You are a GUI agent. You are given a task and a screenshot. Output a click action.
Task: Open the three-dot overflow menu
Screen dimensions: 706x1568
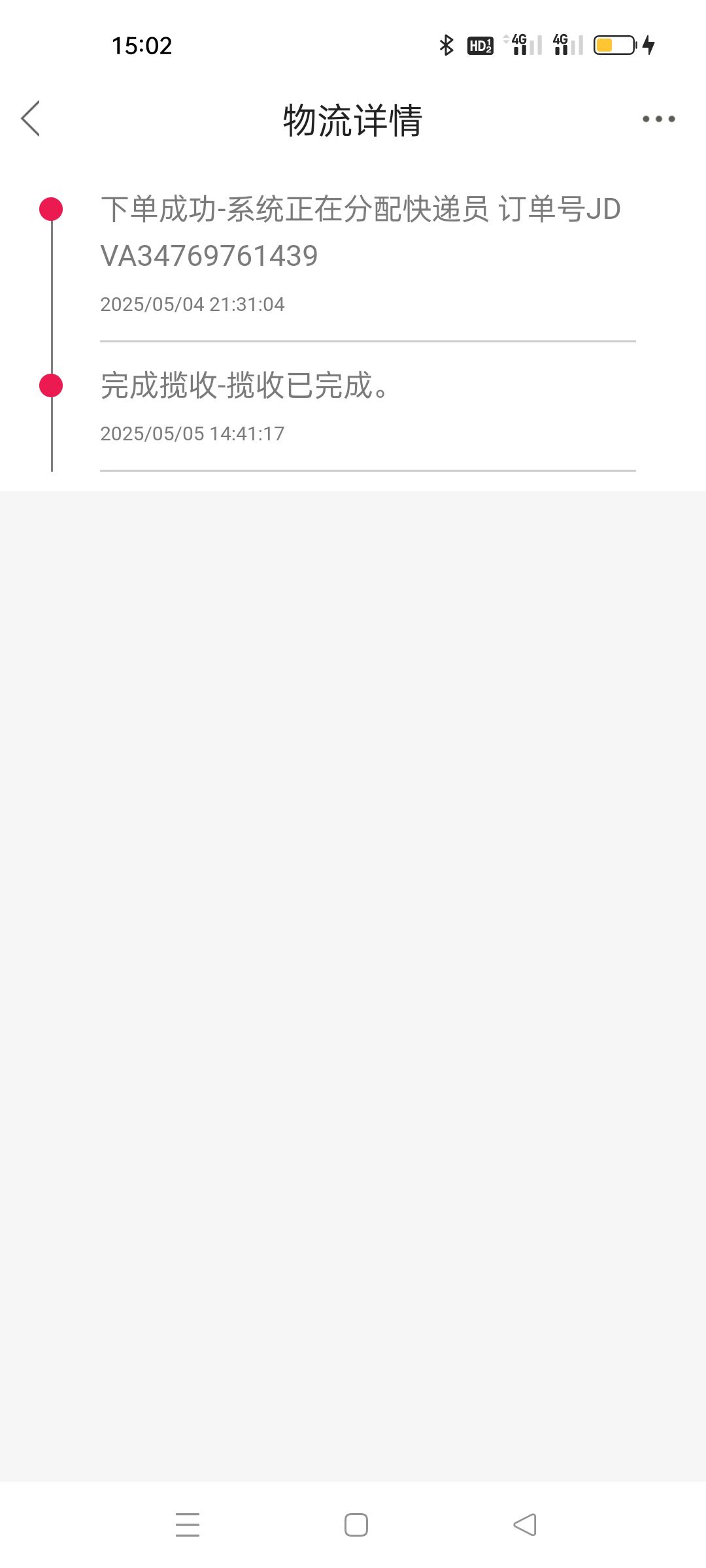658,119
